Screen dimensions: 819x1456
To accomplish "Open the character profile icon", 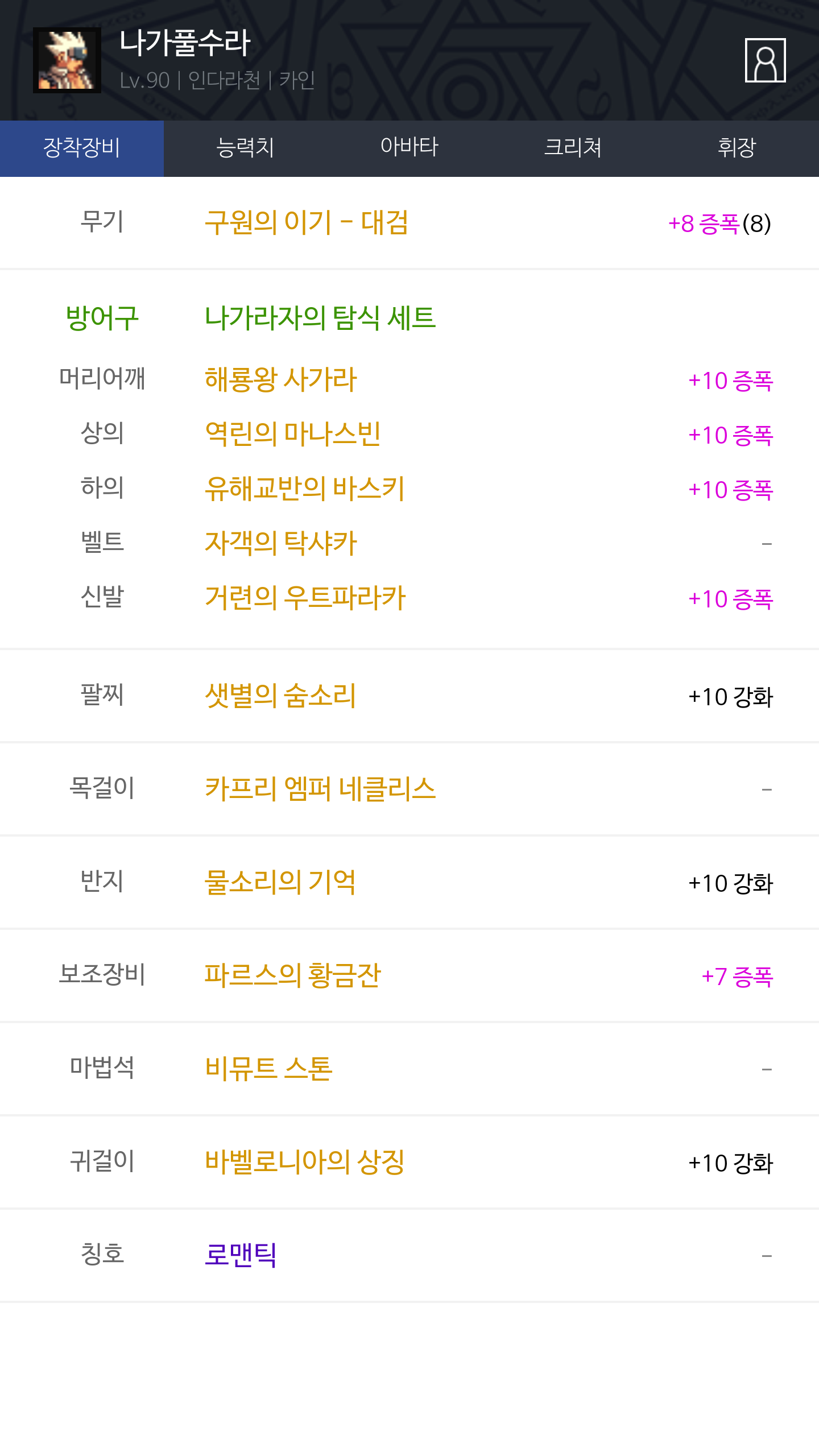I will pos(765,60).
